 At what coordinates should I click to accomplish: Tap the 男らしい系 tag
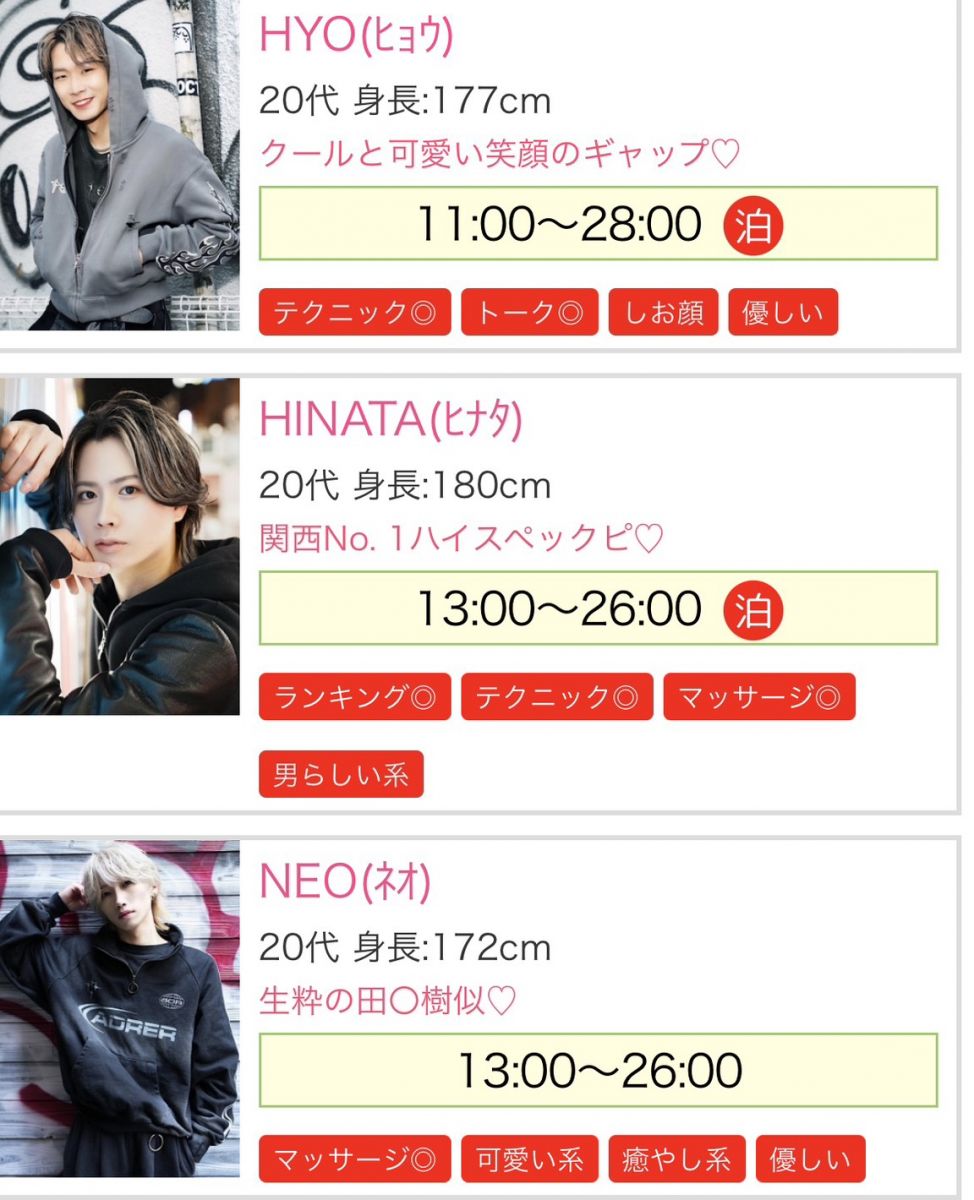[341, 775]
